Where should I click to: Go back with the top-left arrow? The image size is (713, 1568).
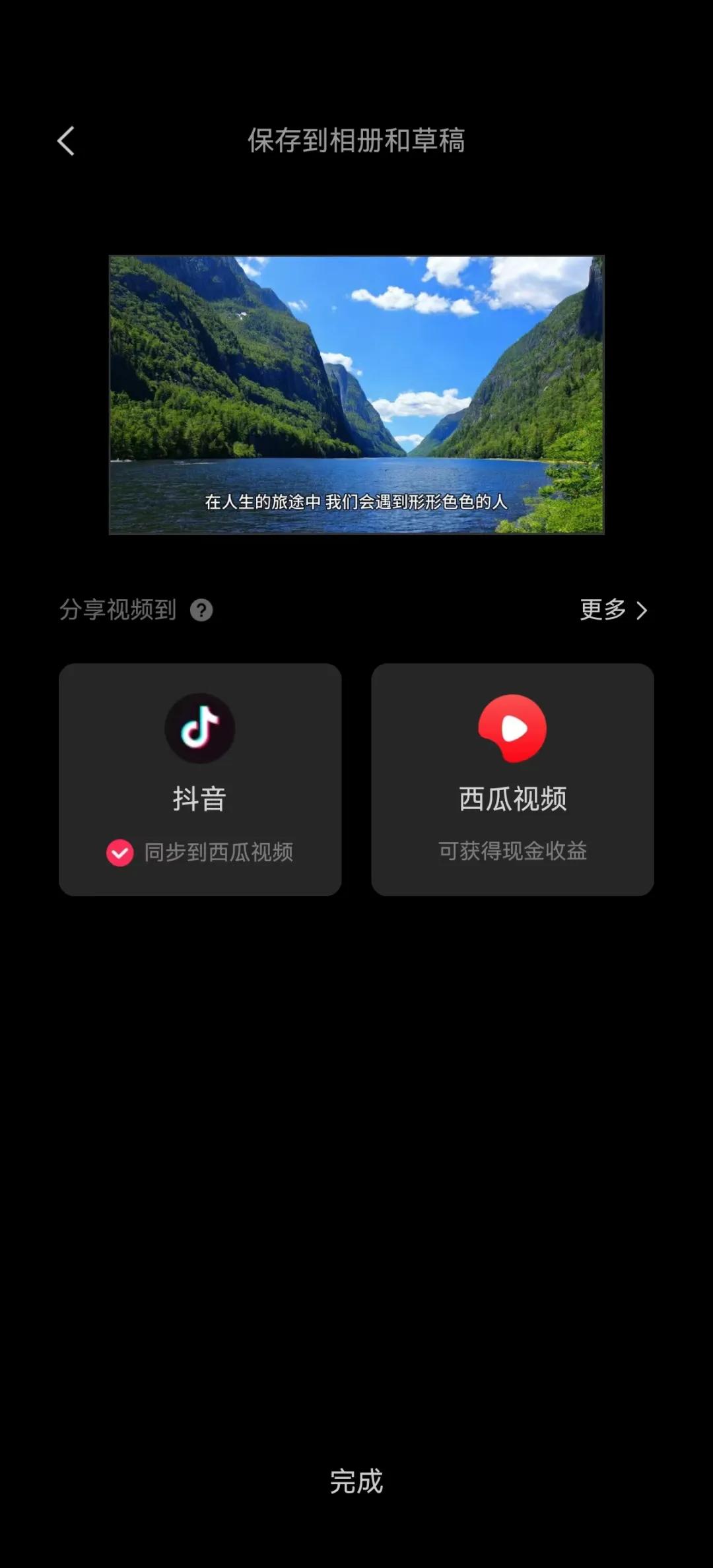click(x=66, y=141)
